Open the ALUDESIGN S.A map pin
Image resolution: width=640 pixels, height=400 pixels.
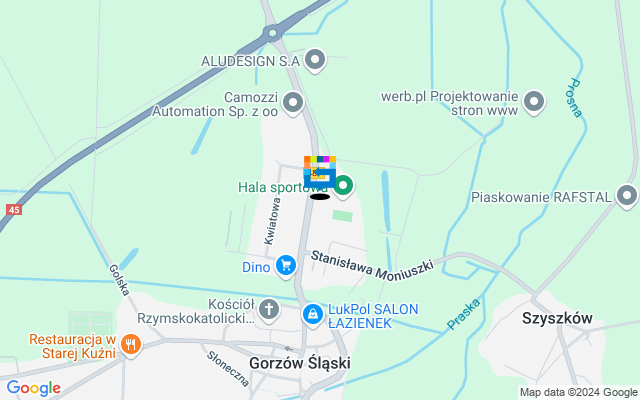click(316, 60)
